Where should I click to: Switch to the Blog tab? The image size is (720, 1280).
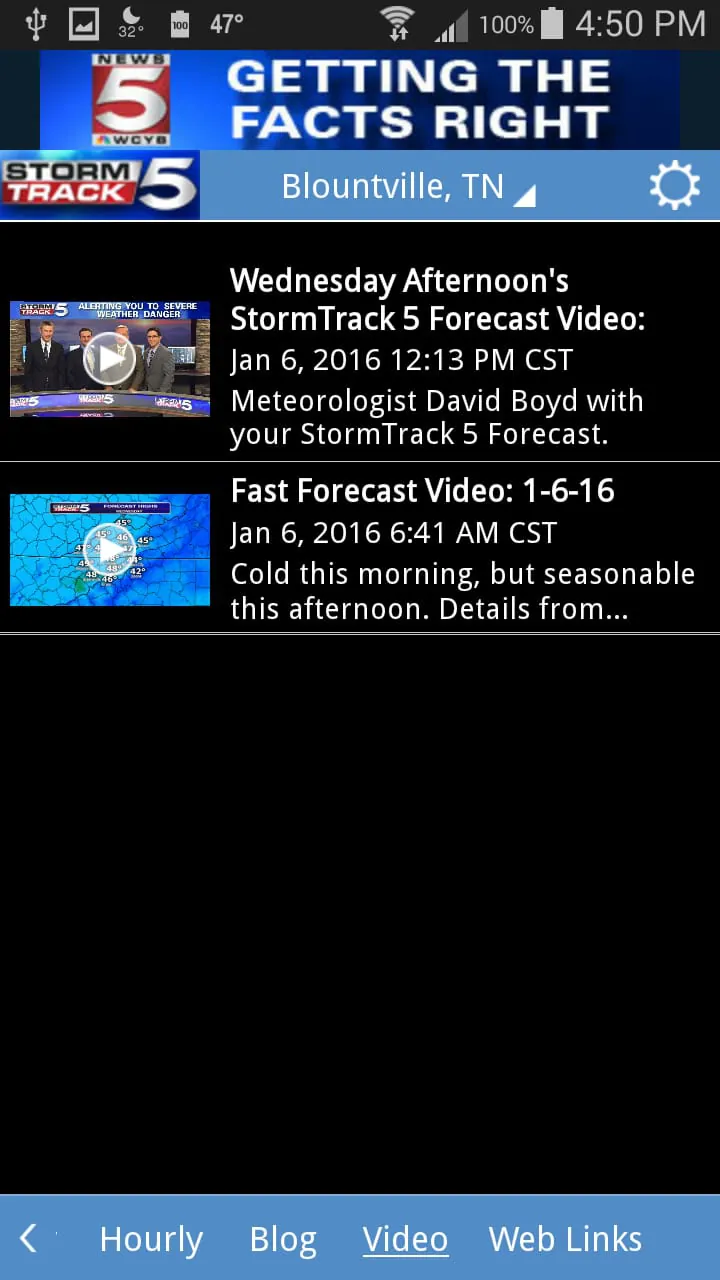pos(283,1239)
